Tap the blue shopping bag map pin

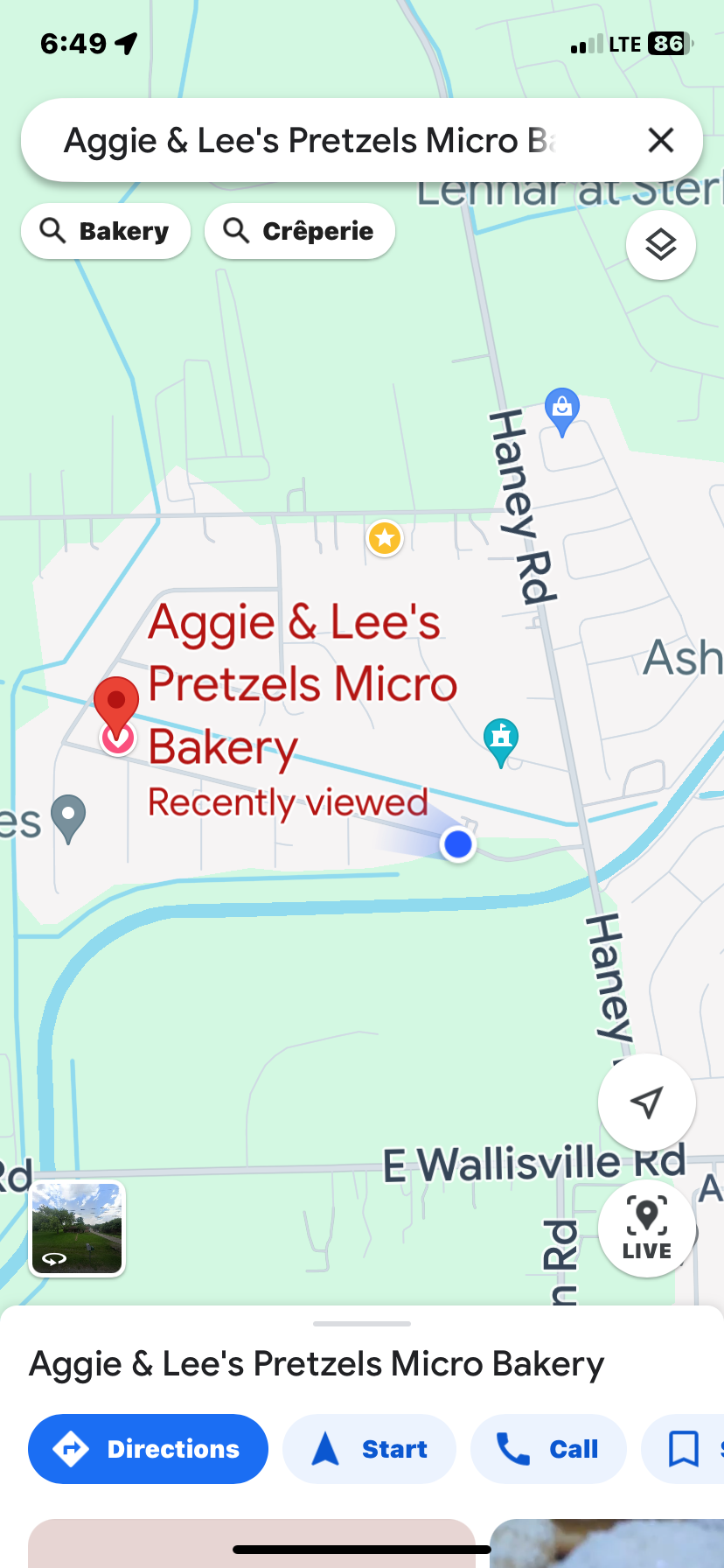[x=561, y=410]
